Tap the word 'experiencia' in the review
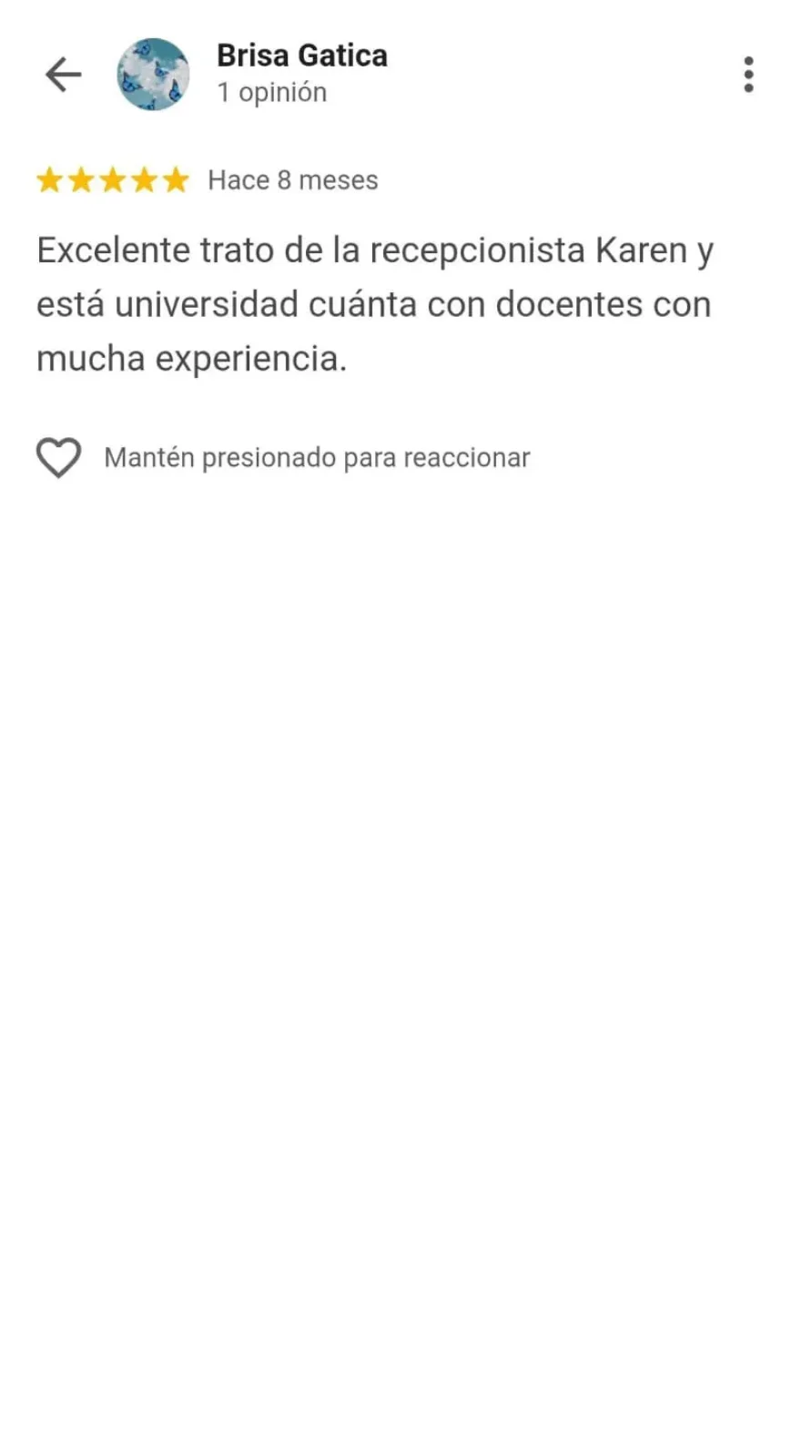This screenshot has height=1456, width=812. (255, 357)
